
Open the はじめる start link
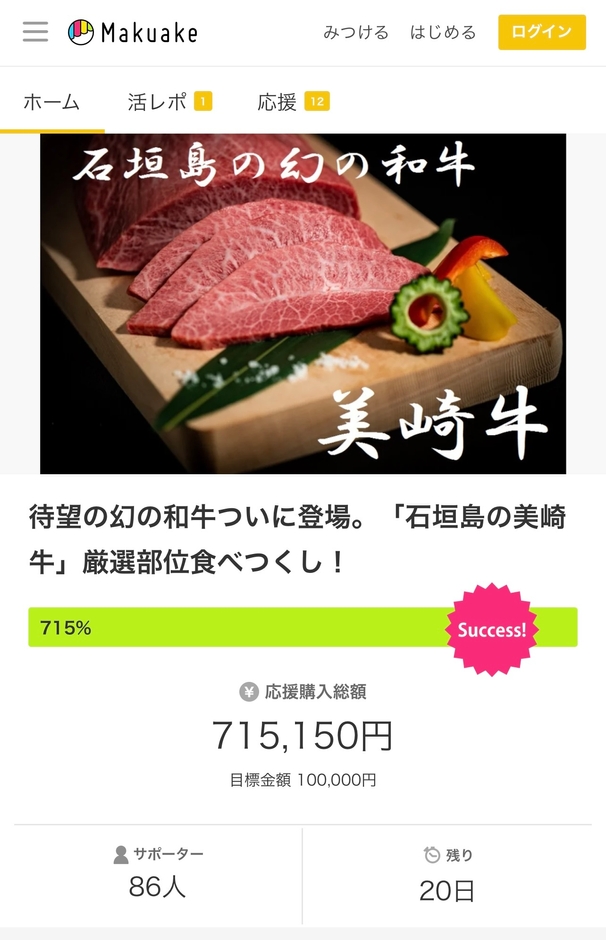(x=443, y=32)
